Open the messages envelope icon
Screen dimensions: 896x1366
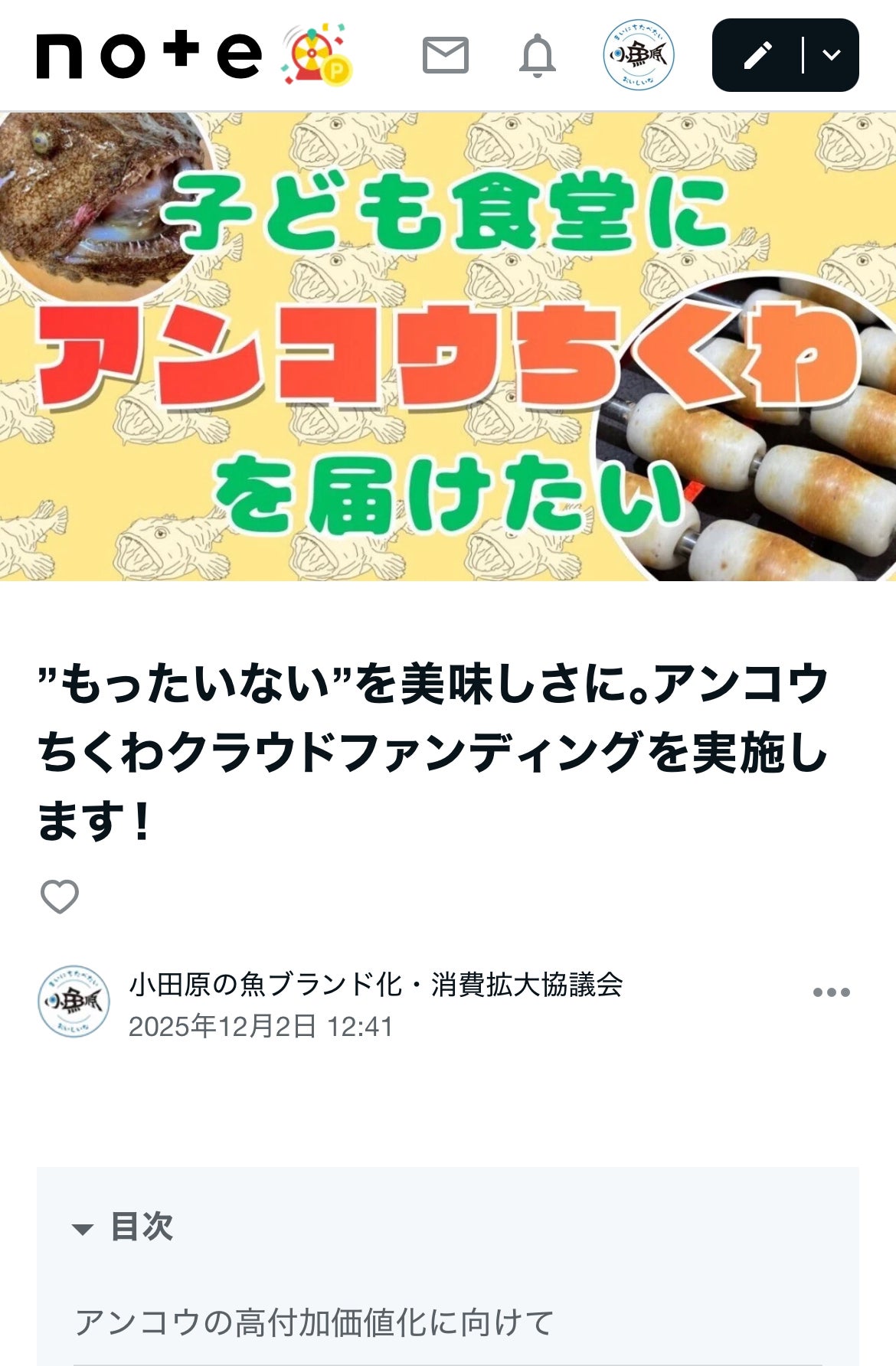click(x=445, y=55)
